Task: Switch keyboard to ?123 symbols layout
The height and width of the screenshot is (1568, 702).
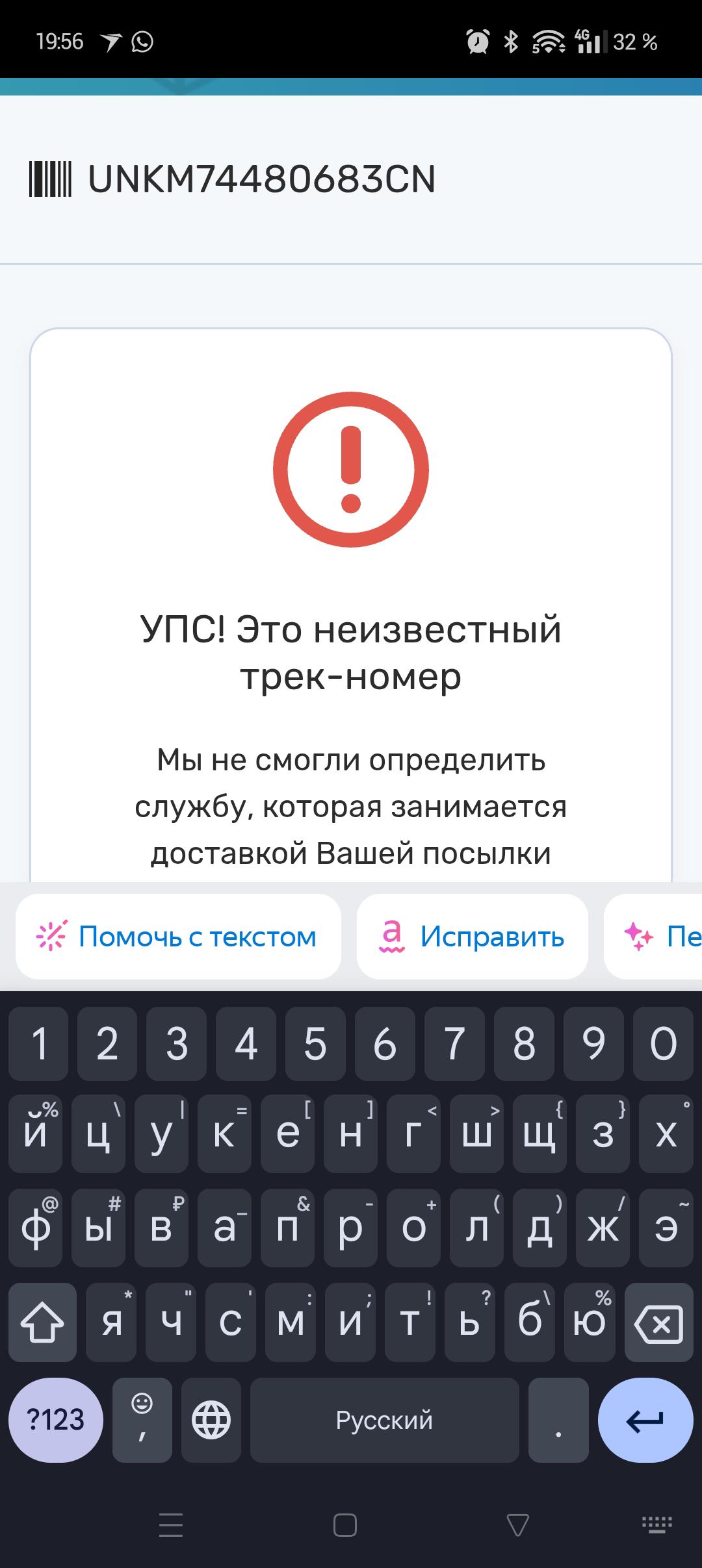Action: 56,1421
